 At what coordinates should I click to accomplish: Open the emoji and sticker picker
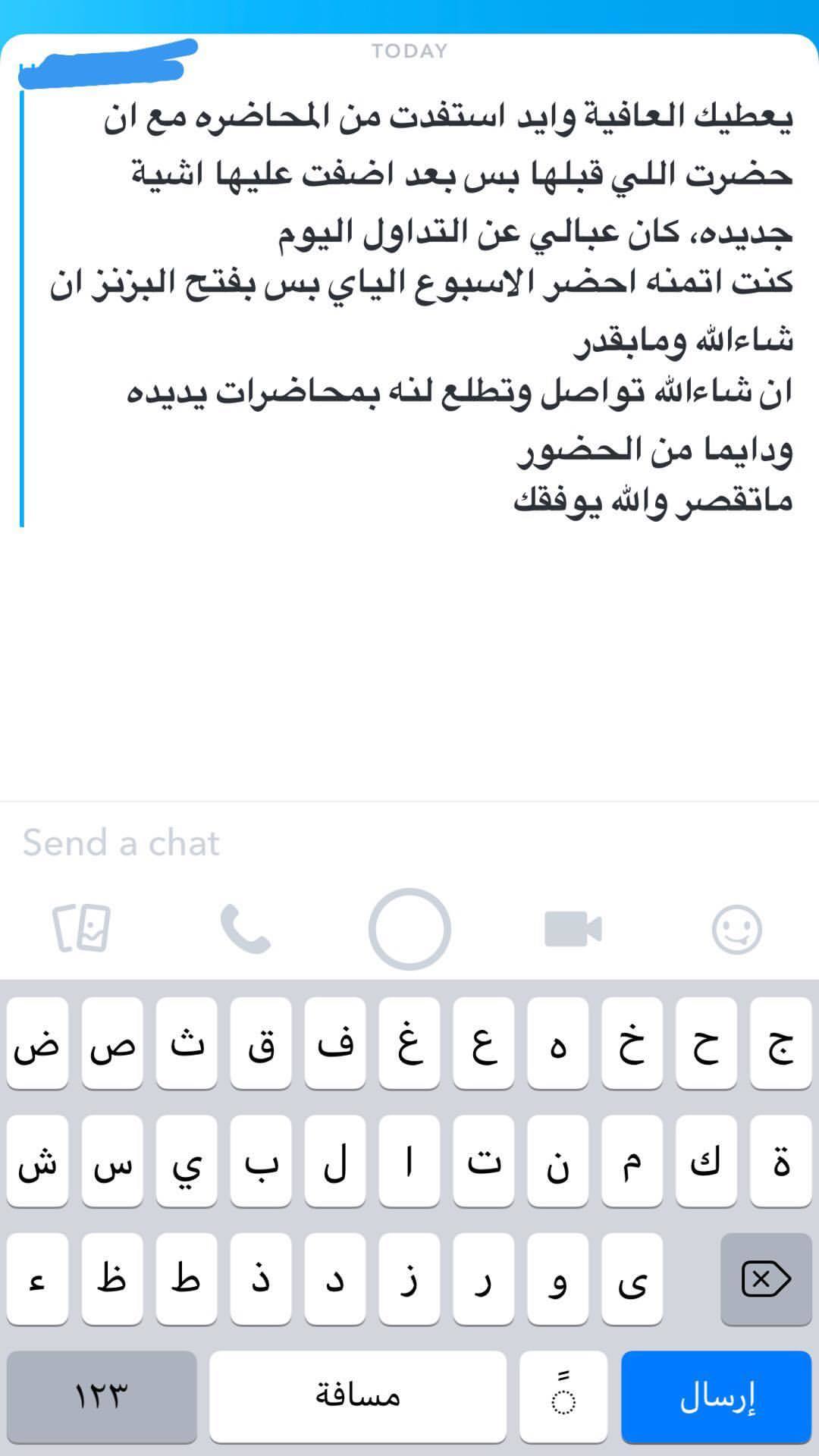pos(736,929)
